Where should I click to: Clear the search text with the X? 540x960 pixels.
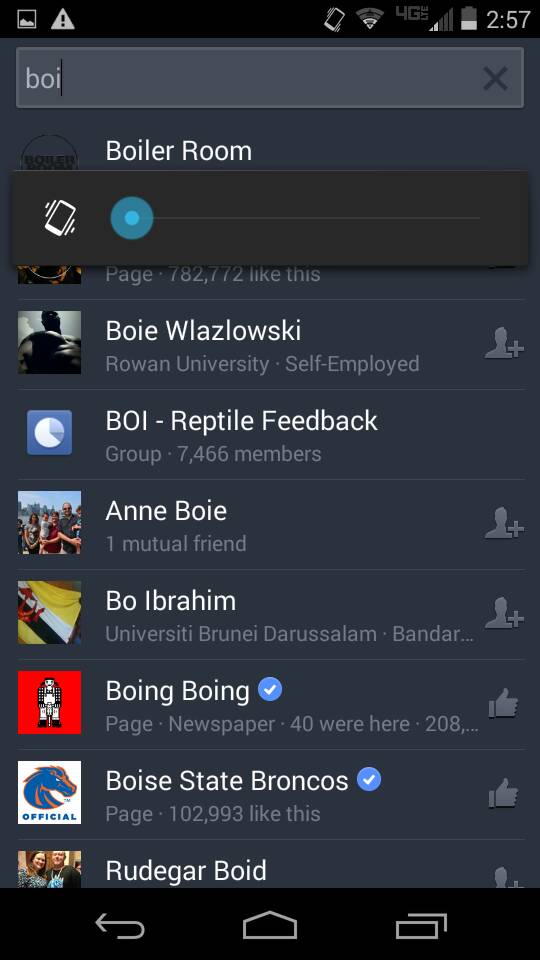click(495, 78)
